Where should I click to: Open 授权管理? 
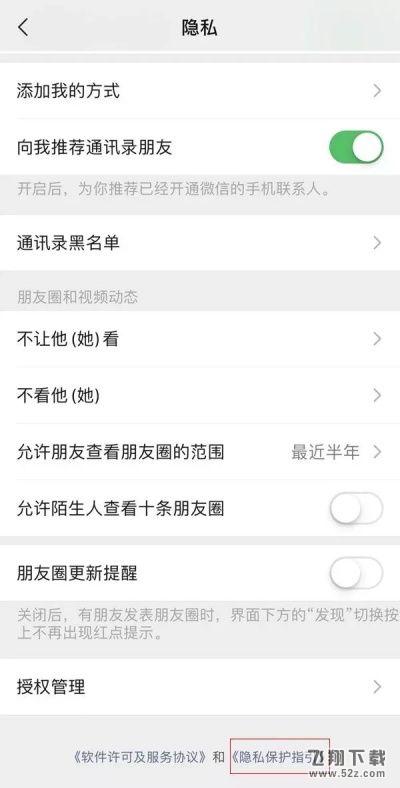(x=200, y=686)
